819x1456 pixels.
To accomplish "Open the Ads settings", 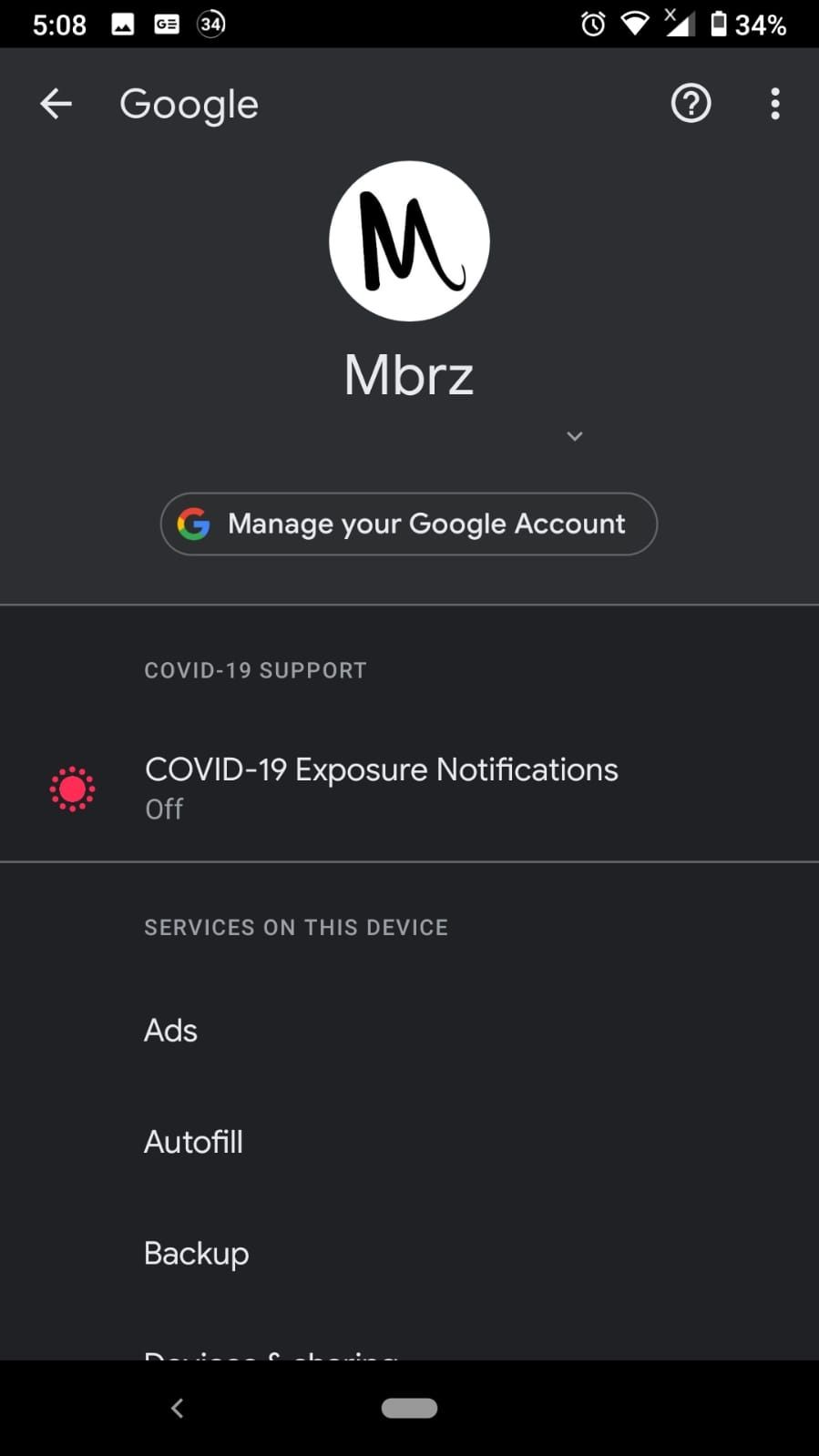I will point(171,1030).
